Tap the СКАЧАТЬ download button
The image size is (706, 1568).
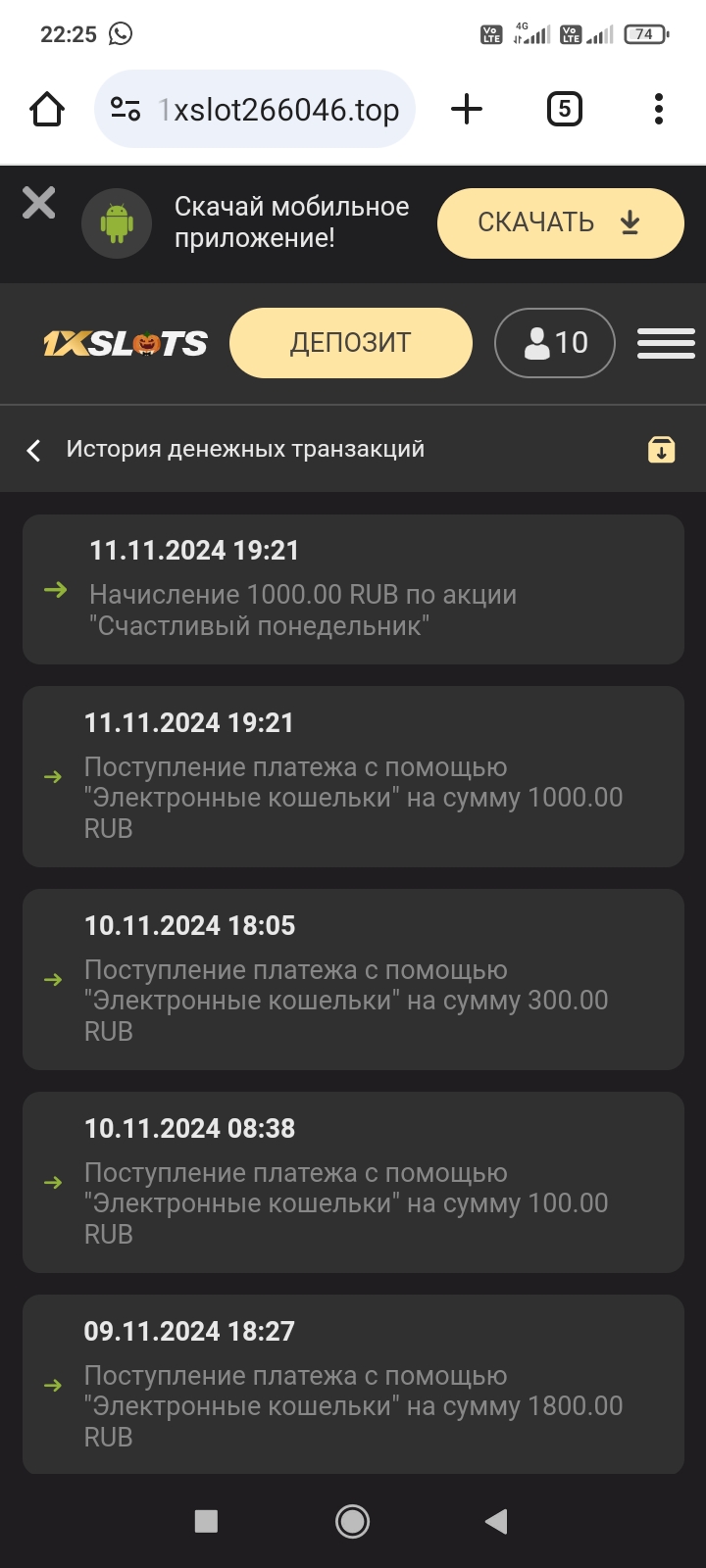coord(560,223)
